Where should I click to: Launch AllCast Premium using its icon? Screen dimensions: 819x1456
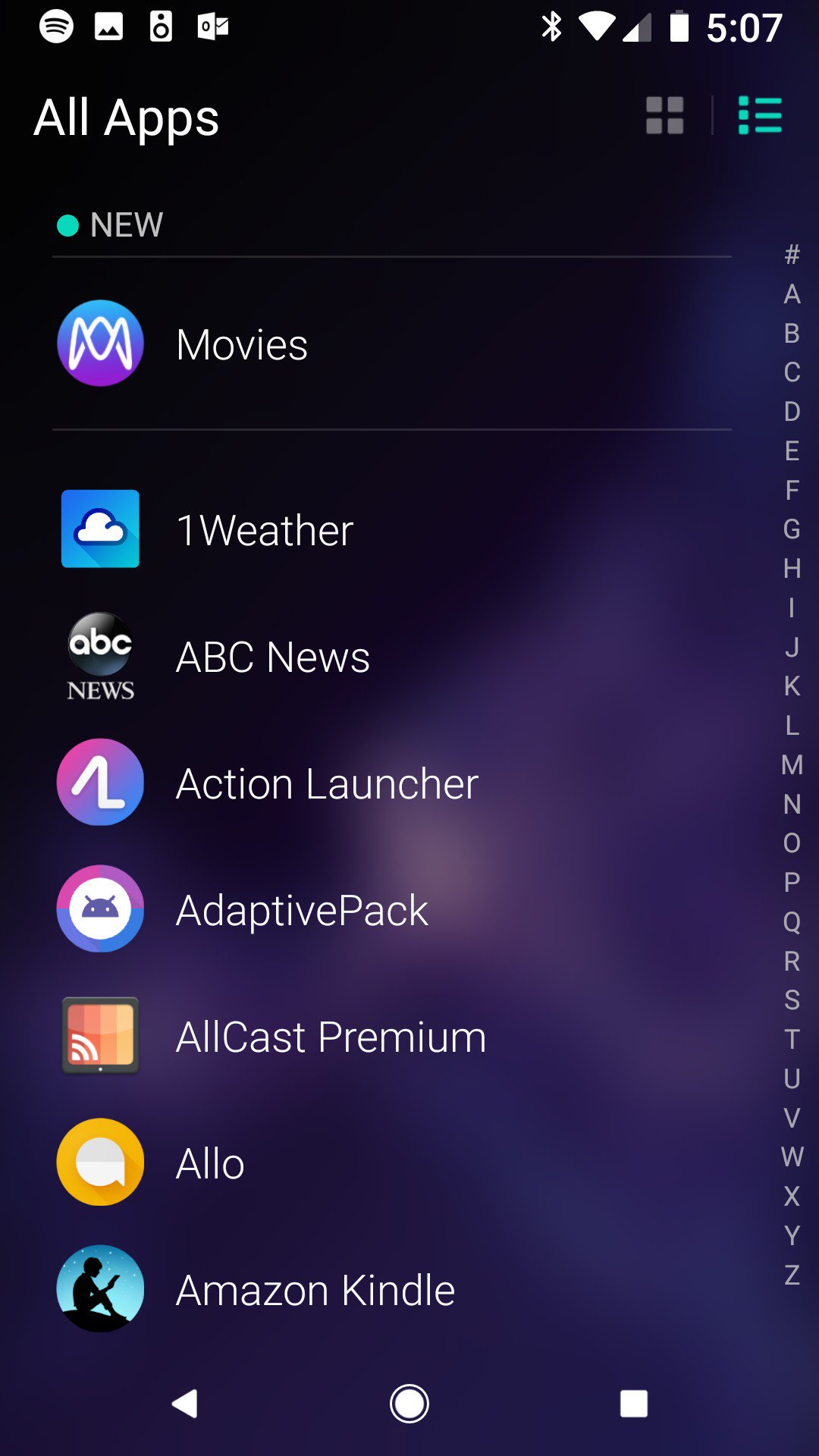tap(100, 1036)
